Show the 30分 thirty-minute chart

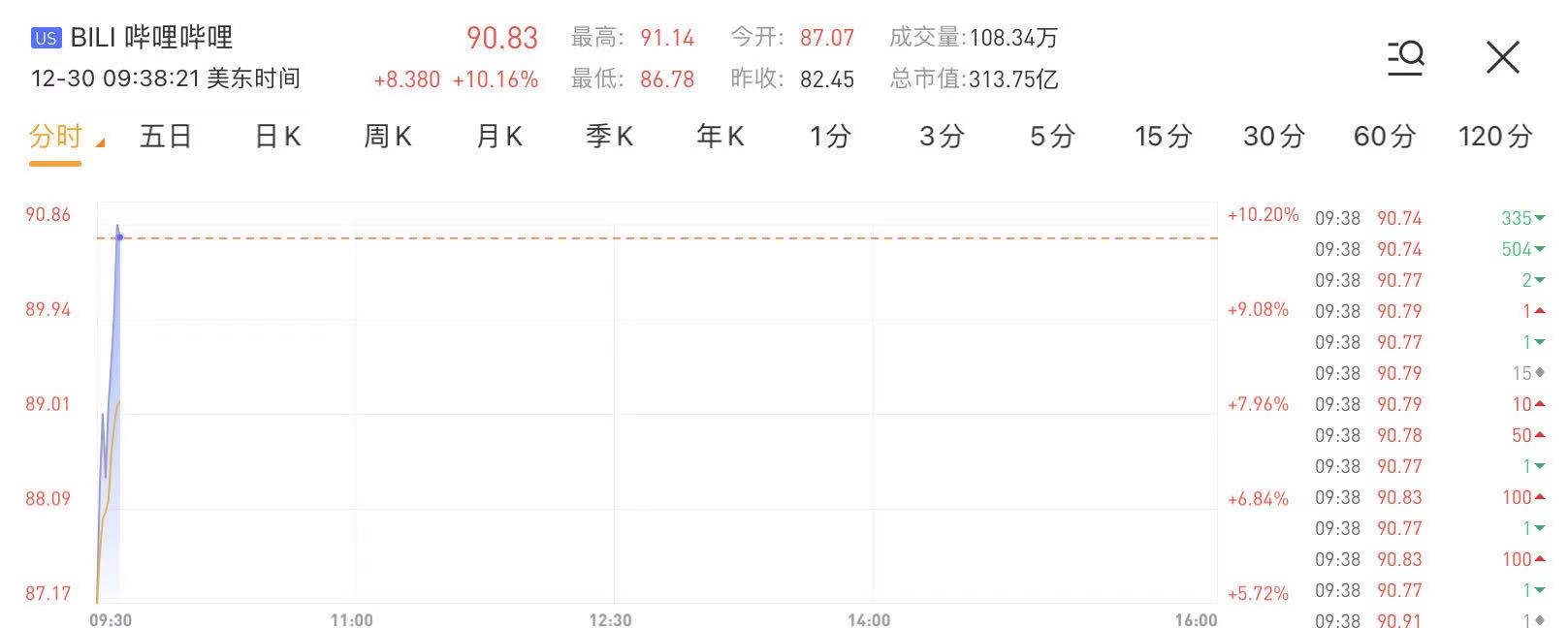click(1273, 137)
